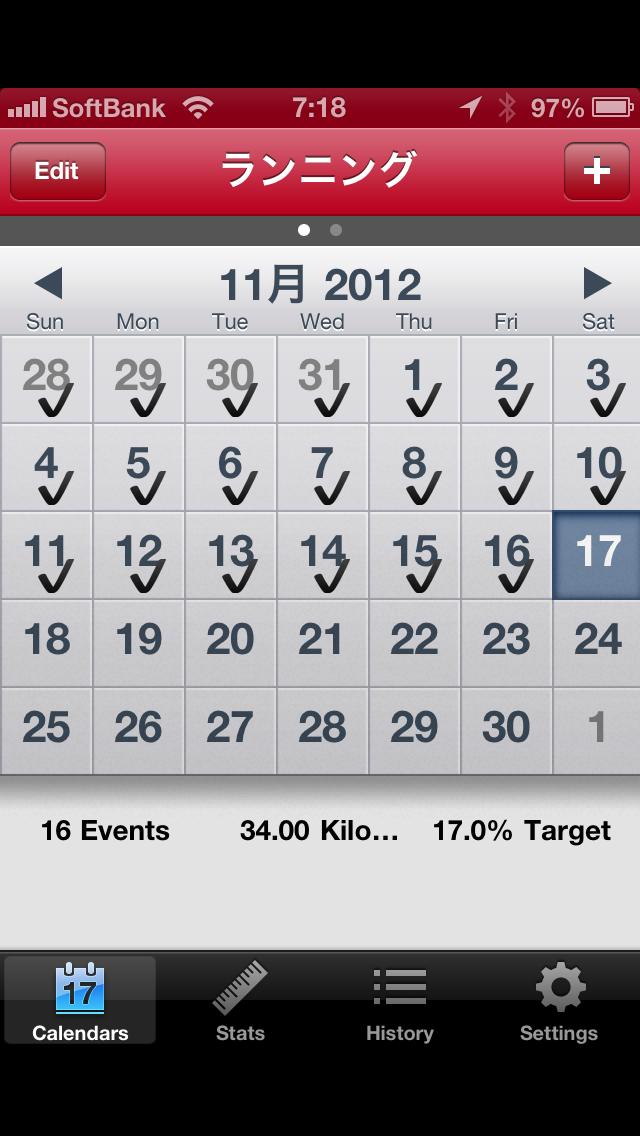Select November 17 on the calendar
This screenshot has width=640, height=1136.
point(597,555)
